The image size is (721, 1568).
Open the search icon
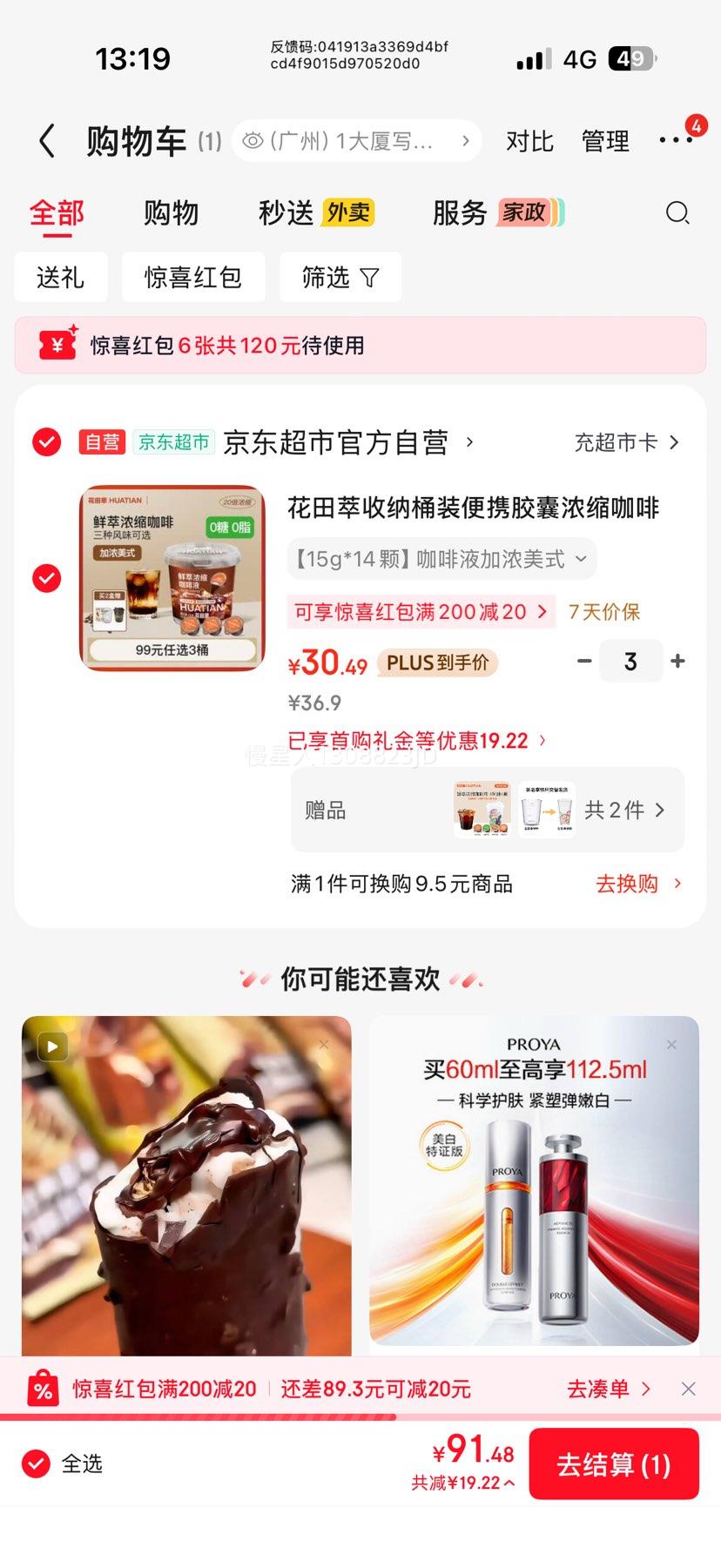tap(677, 213)
